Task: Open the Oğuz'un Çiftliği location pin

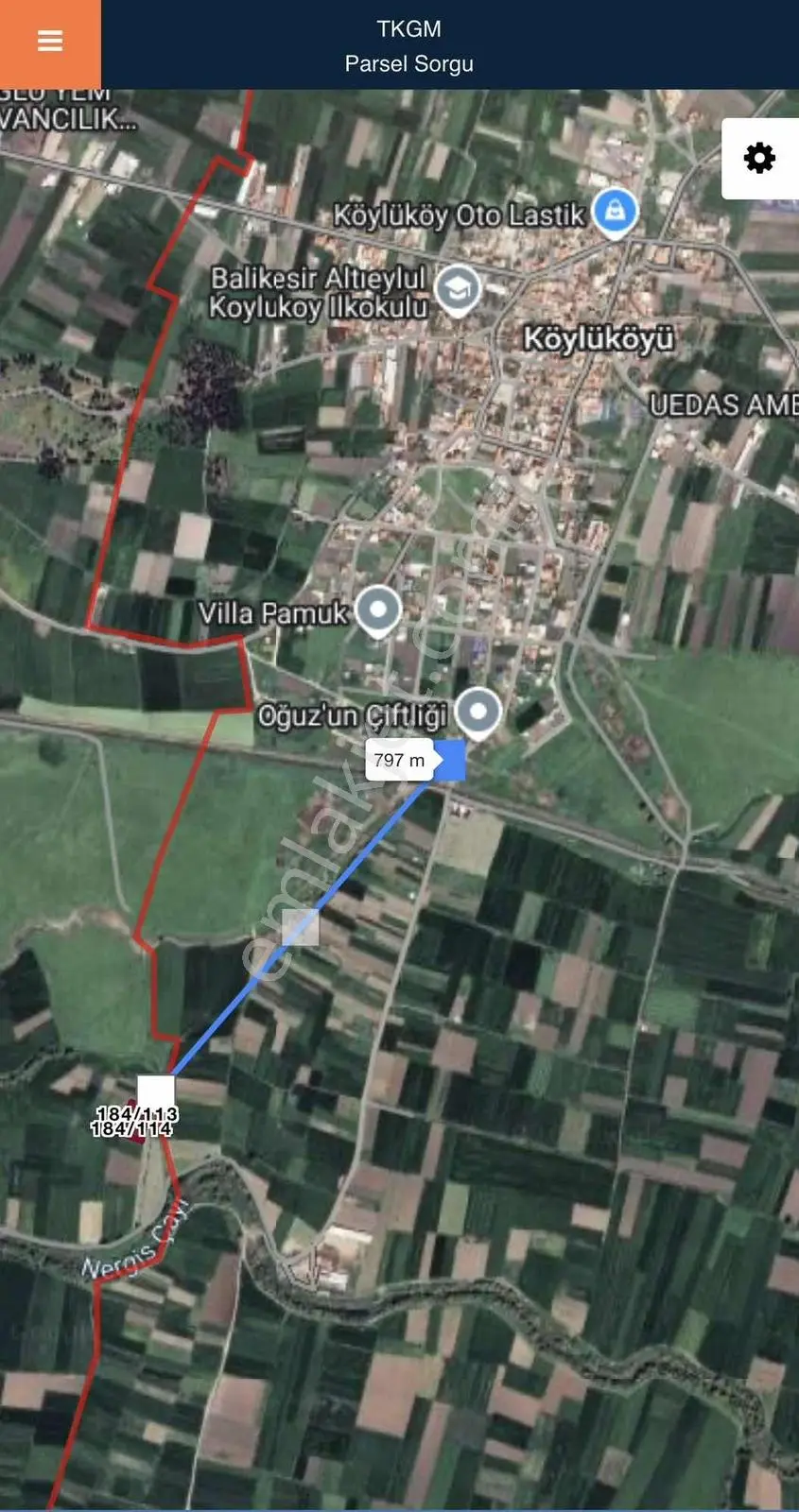Action: click(478, 713)
